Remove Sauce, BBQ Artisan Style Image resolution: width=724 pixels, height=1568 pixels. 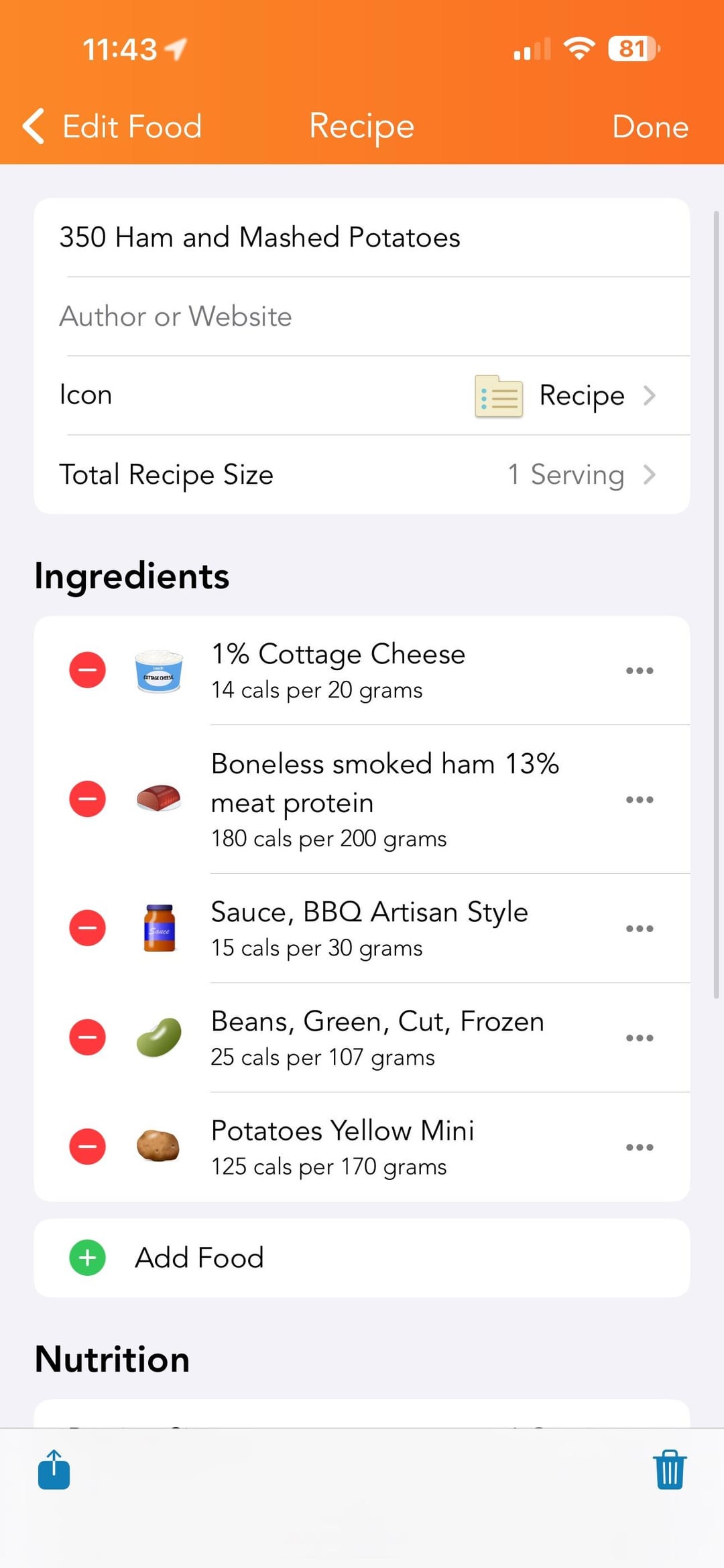(x=88, y=928)
